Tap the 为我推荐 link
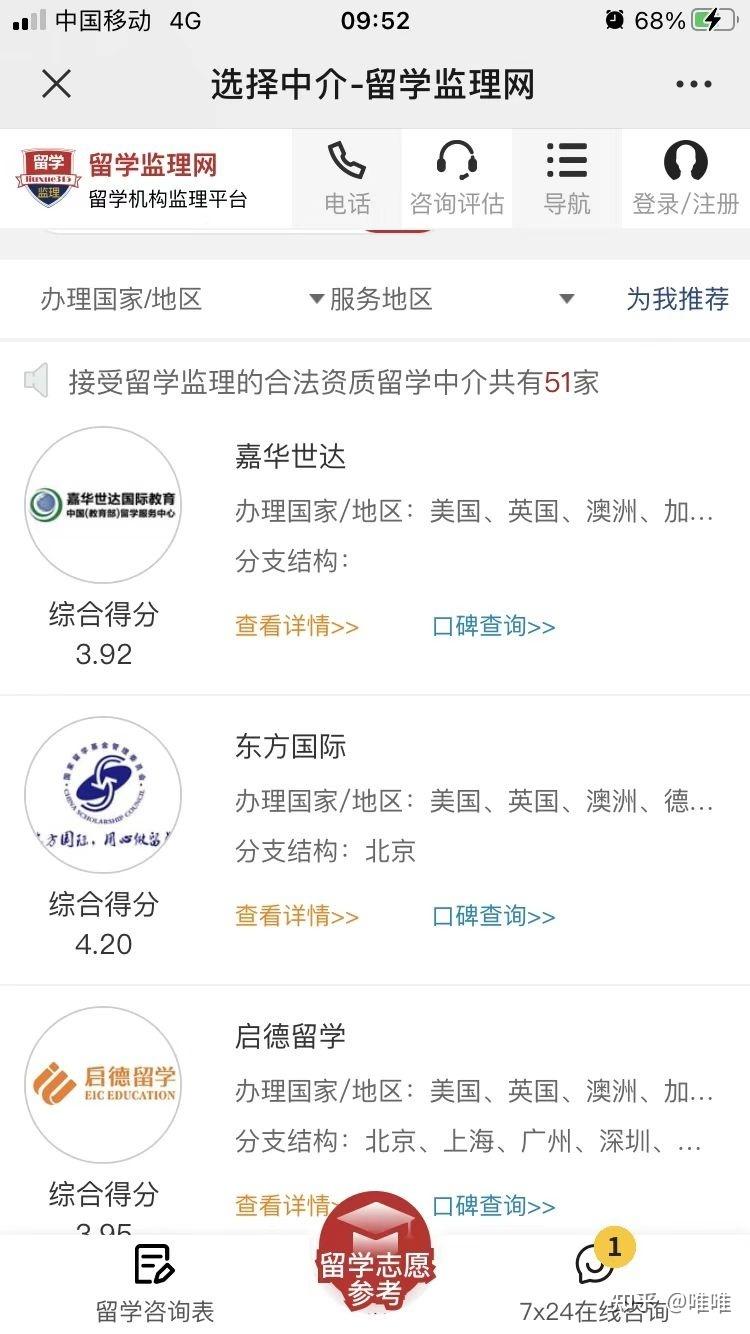Screen dimensions: 750x1334 [677, 298]
